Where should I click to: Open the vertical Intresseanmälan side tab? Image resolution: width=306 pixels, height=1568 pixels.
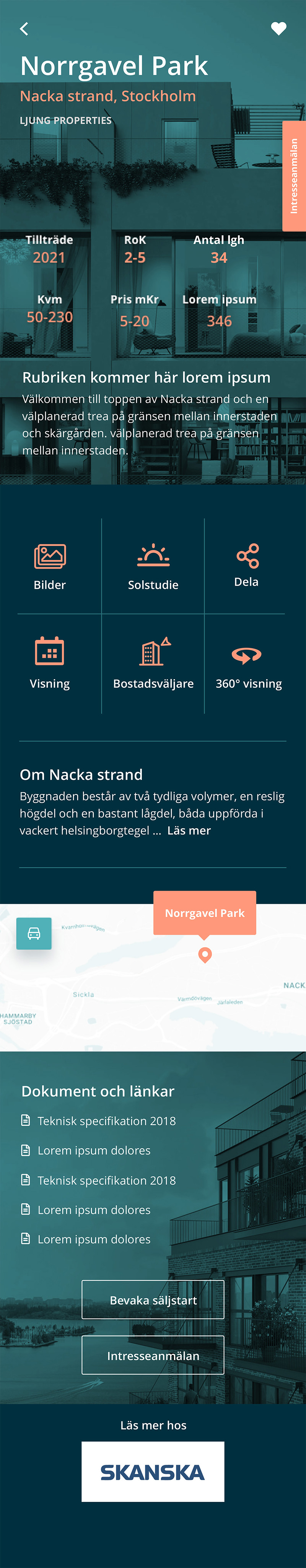coord(294,176)
